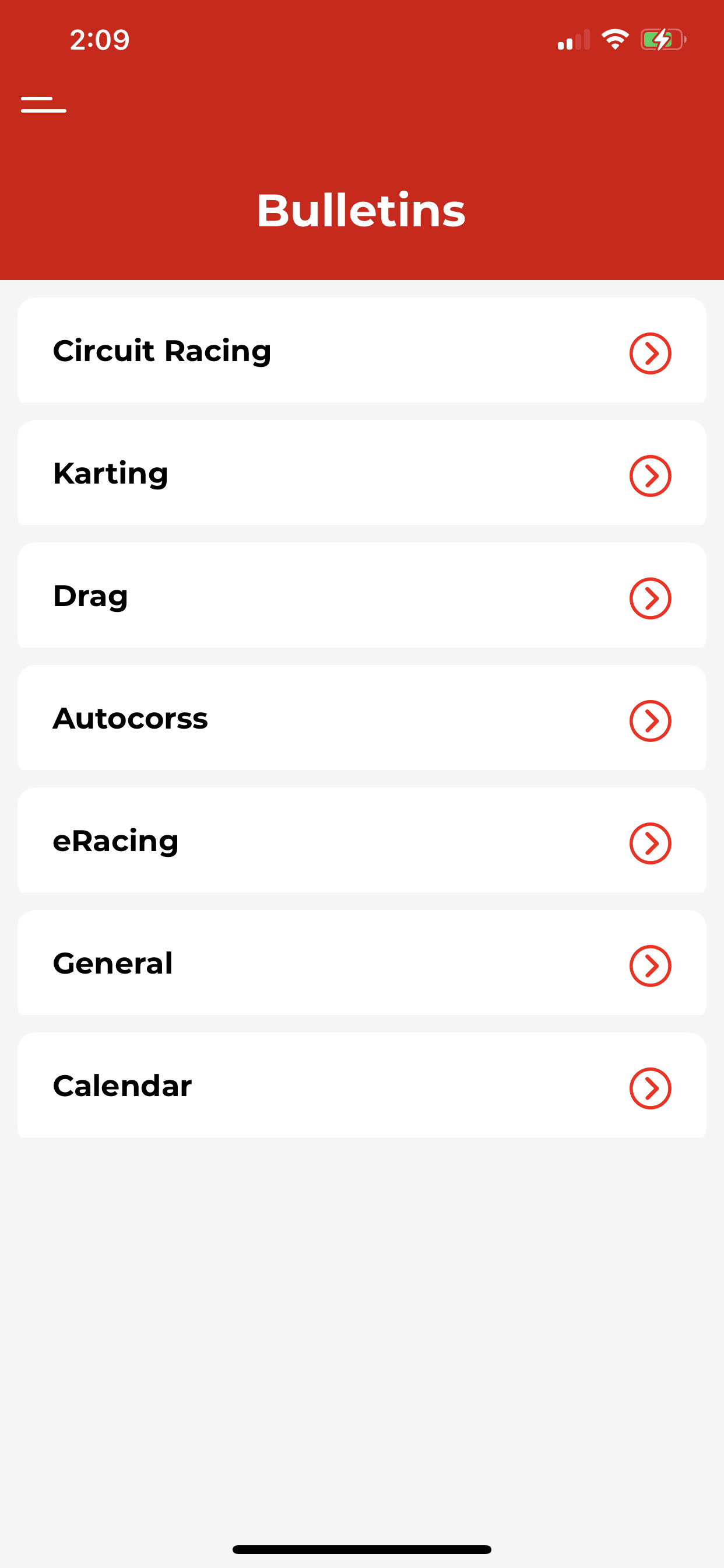Open Circuit Racing bulletins

click(361, 351)
